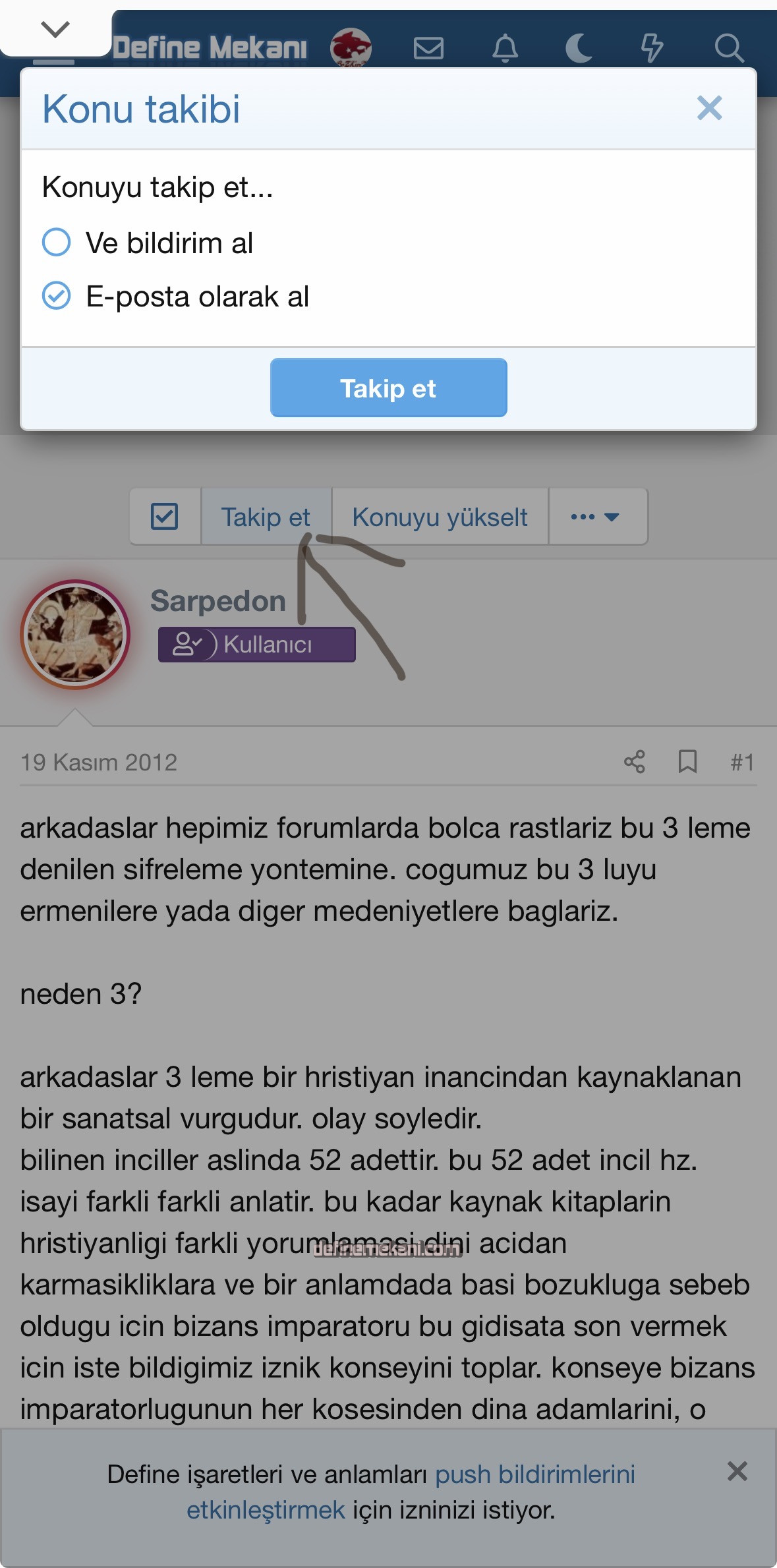Dismiss the push notification banner
This screenshot has width=777, height=1568.
[x=737, y=1471]
